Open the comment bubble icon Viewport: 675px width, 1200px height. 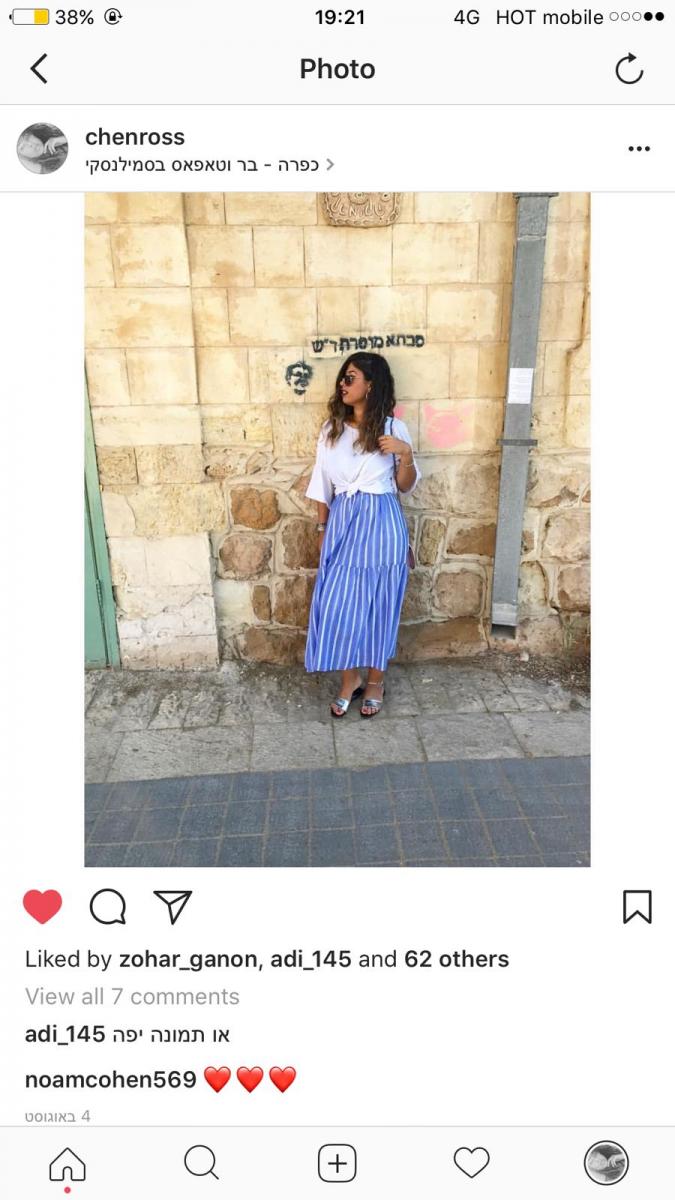pos(107,906)
